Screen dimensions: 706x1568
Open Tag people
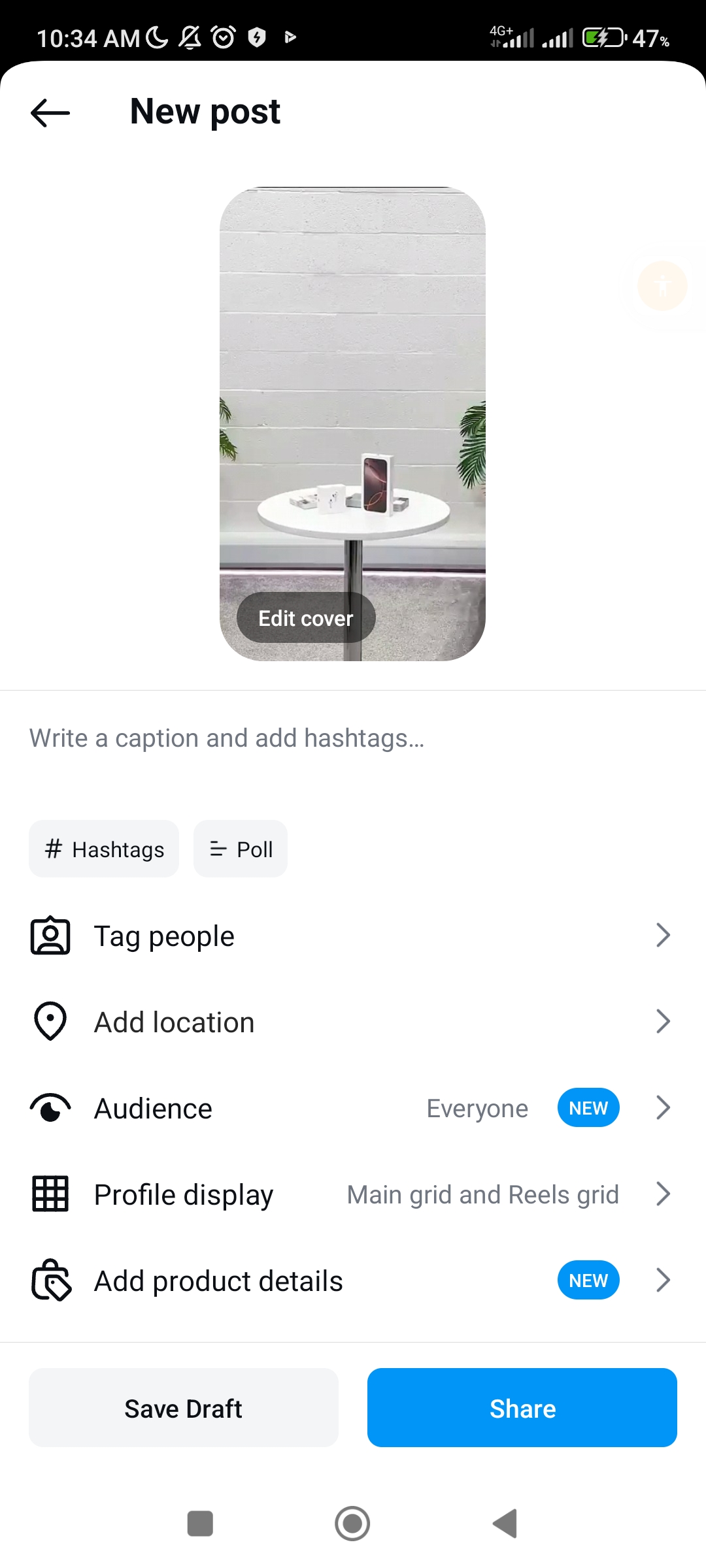[353, 936]
